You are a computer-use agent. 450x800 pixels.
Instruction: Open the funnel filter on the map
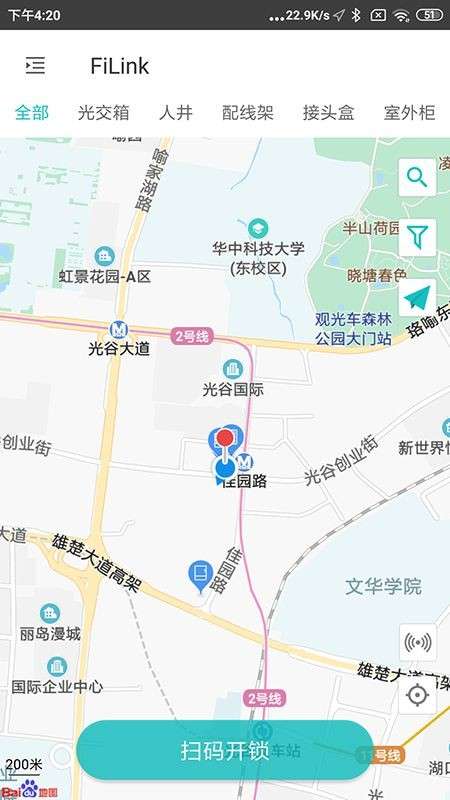(x=417, y=237)
